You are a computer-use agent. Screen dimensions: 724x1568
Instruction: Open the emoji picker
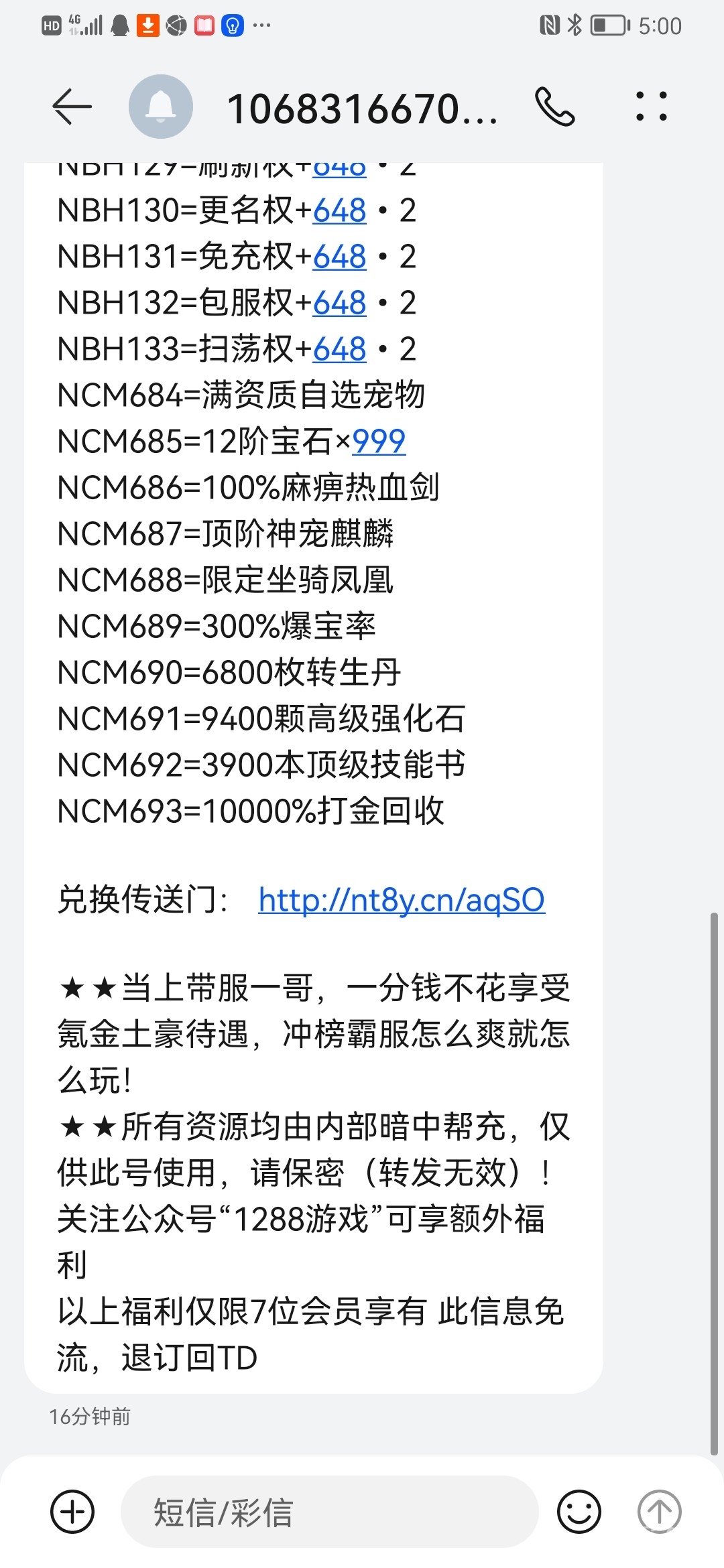(x=579, y=1512)
